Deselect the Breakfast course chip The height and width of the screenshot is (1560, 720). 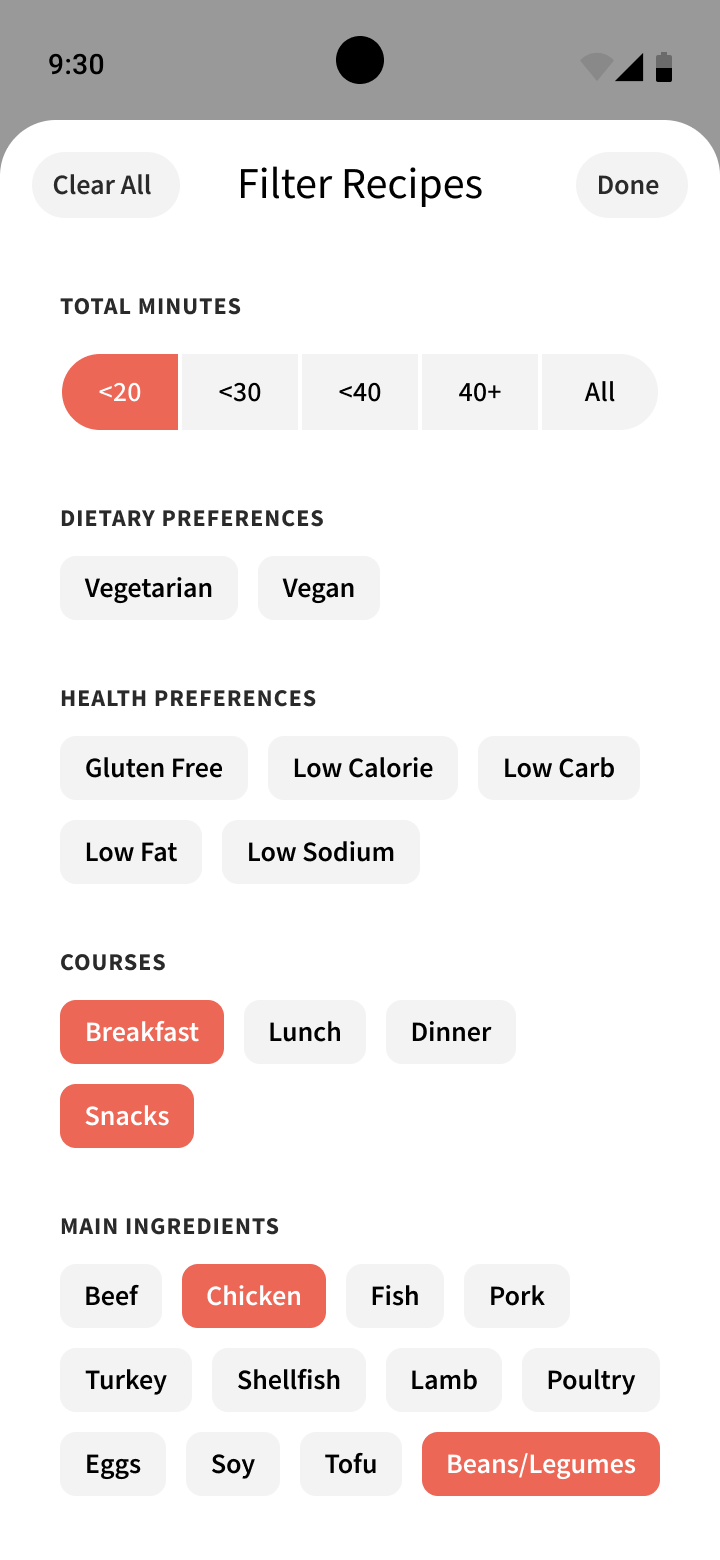pos(142,1032)
